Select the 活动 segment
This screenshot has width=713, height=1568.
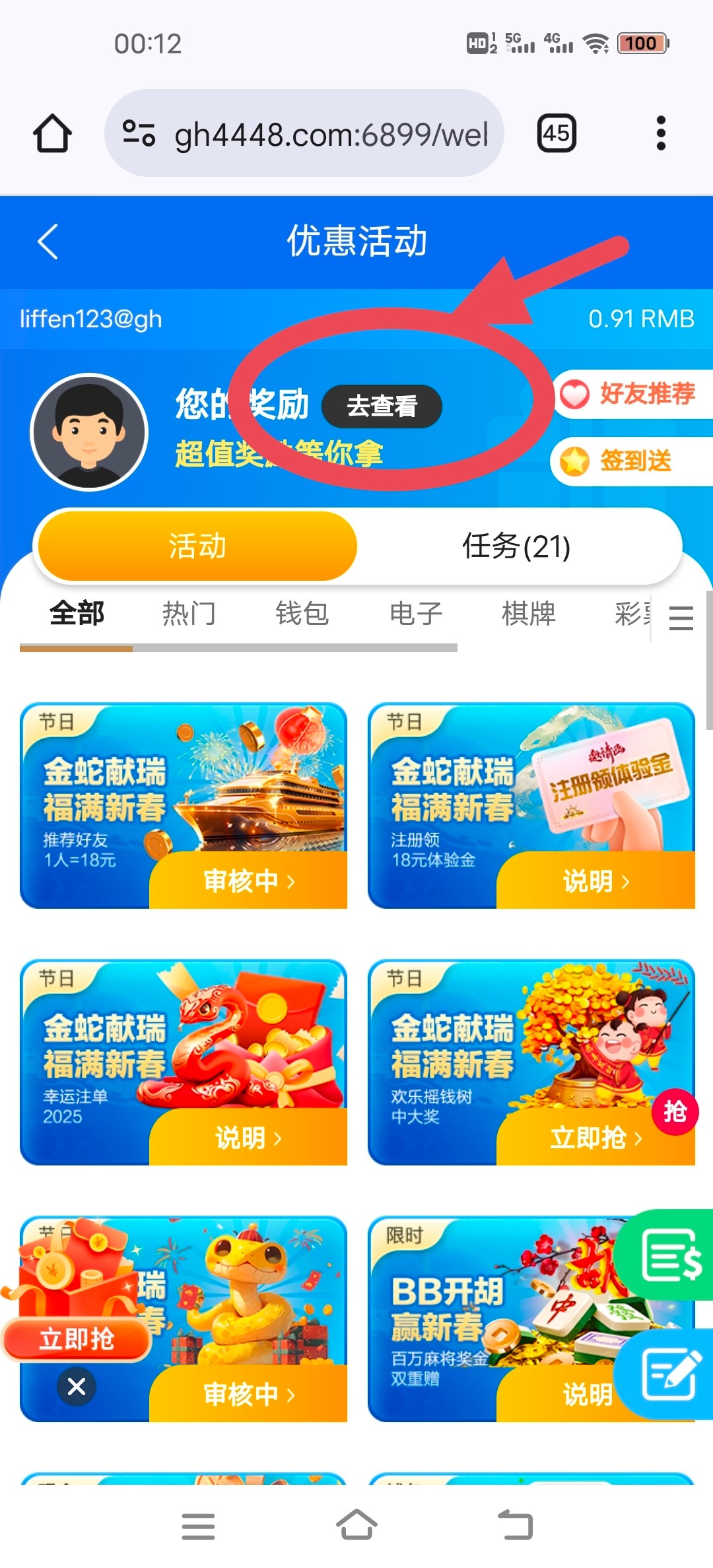click(197, 546)
